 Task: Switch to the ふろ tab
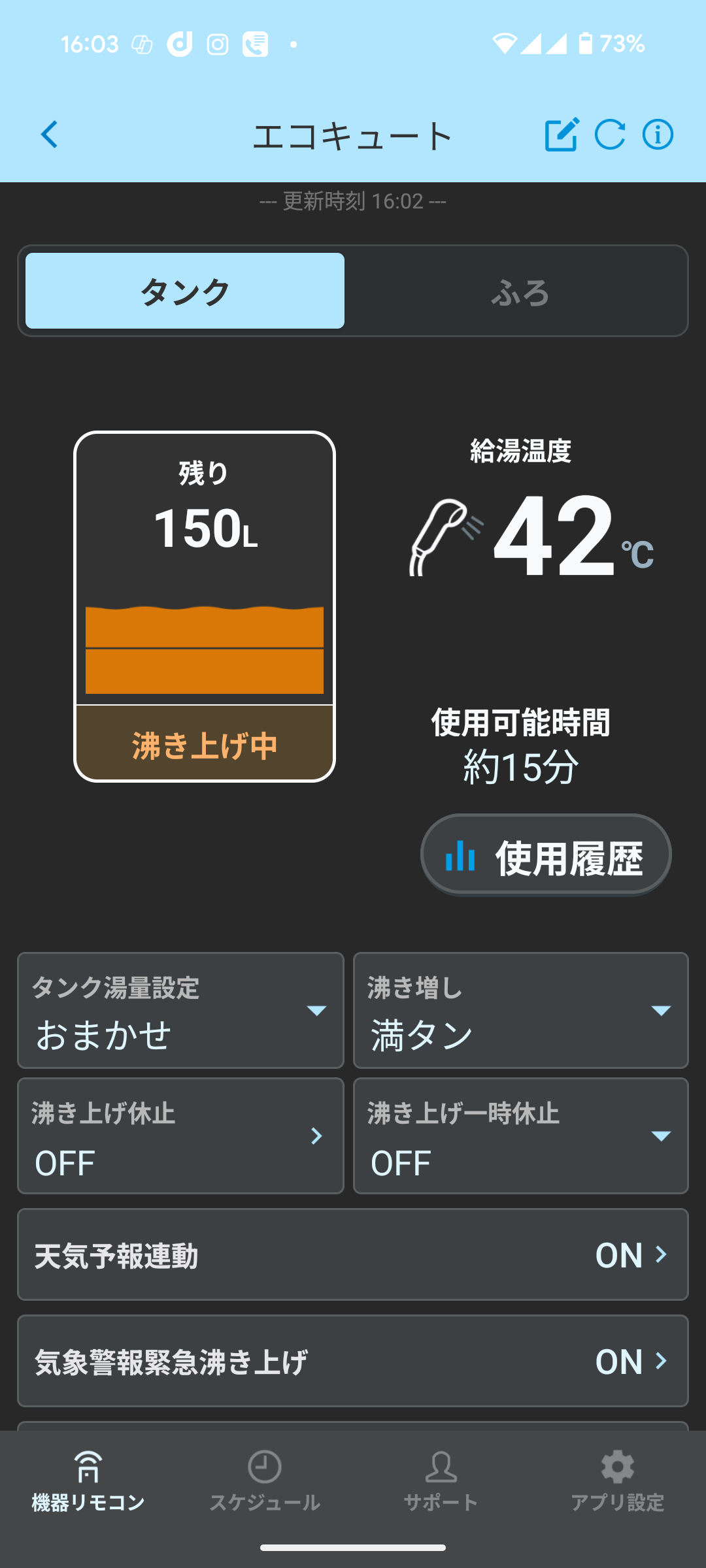click(520, 291)
